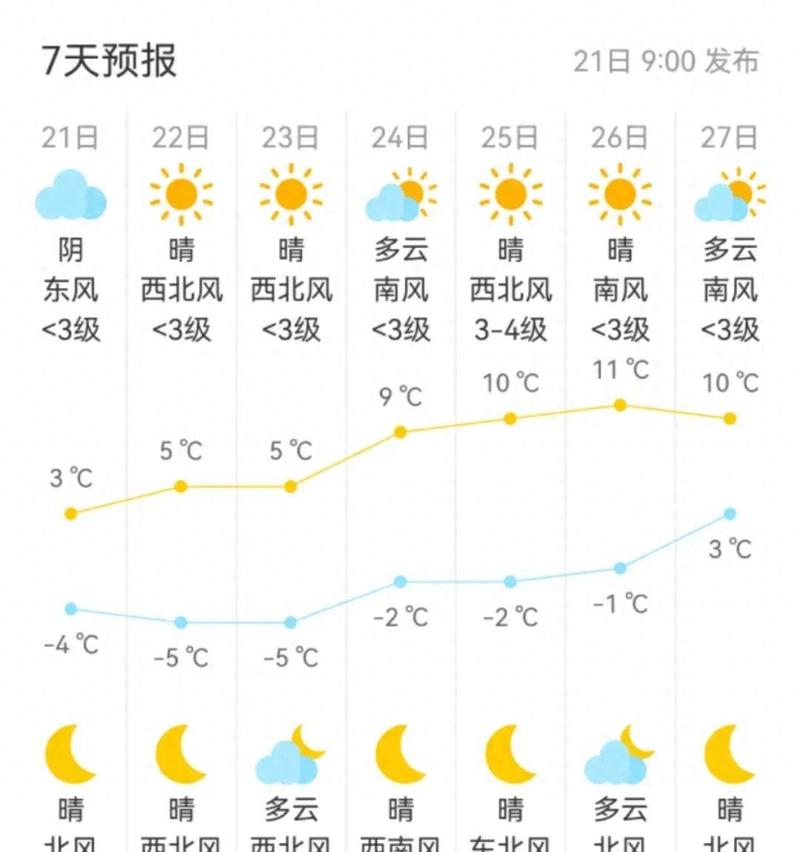Click the overcast cloud icon for 21日
This screenshot has width=800, height=852.
pos(70,197)
